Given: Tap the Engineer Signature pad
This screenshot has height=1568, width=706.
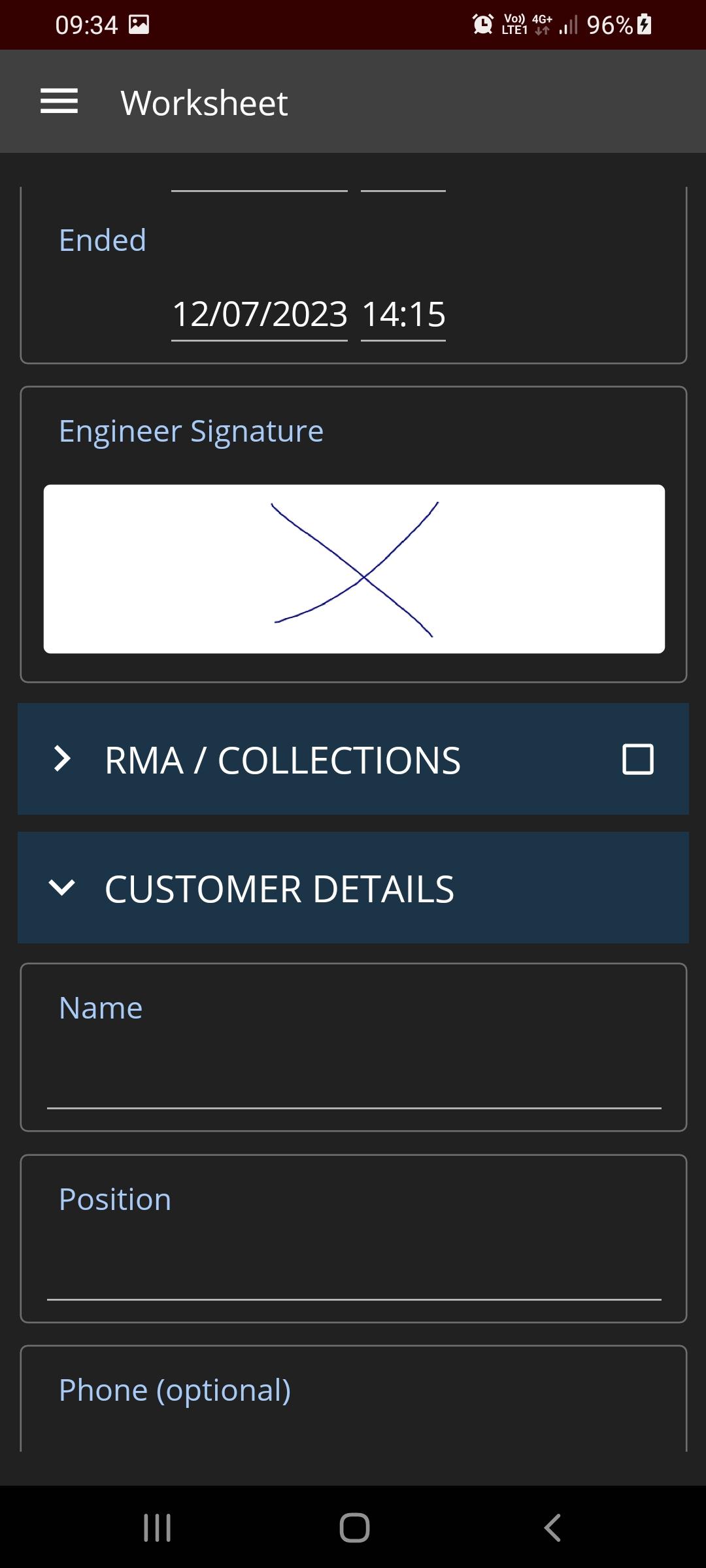Looking at the screenshot, I should (354, 569).
